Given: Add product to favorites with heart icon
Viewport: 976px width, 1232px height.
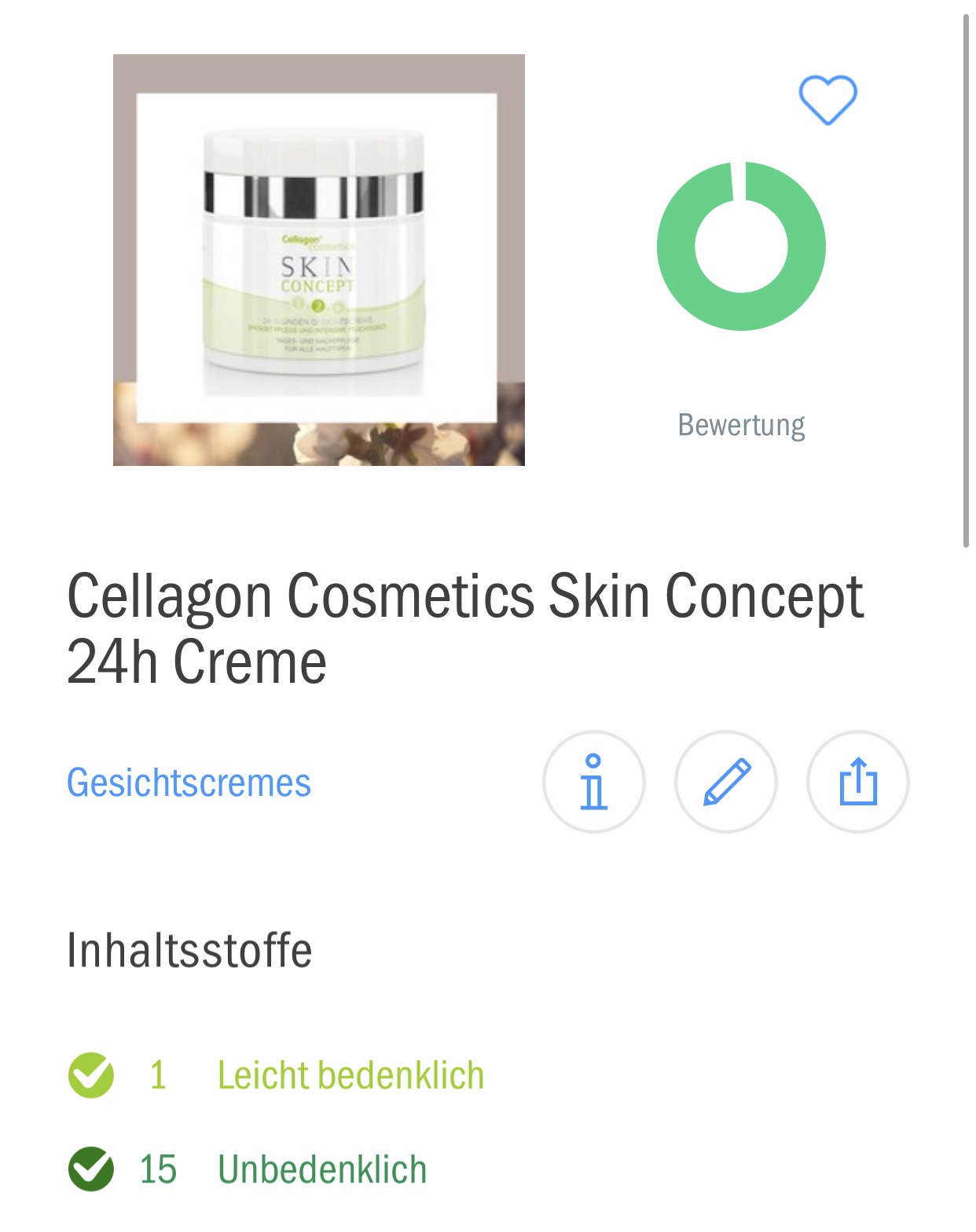Looking at the screenshot, I should point(827,101).
